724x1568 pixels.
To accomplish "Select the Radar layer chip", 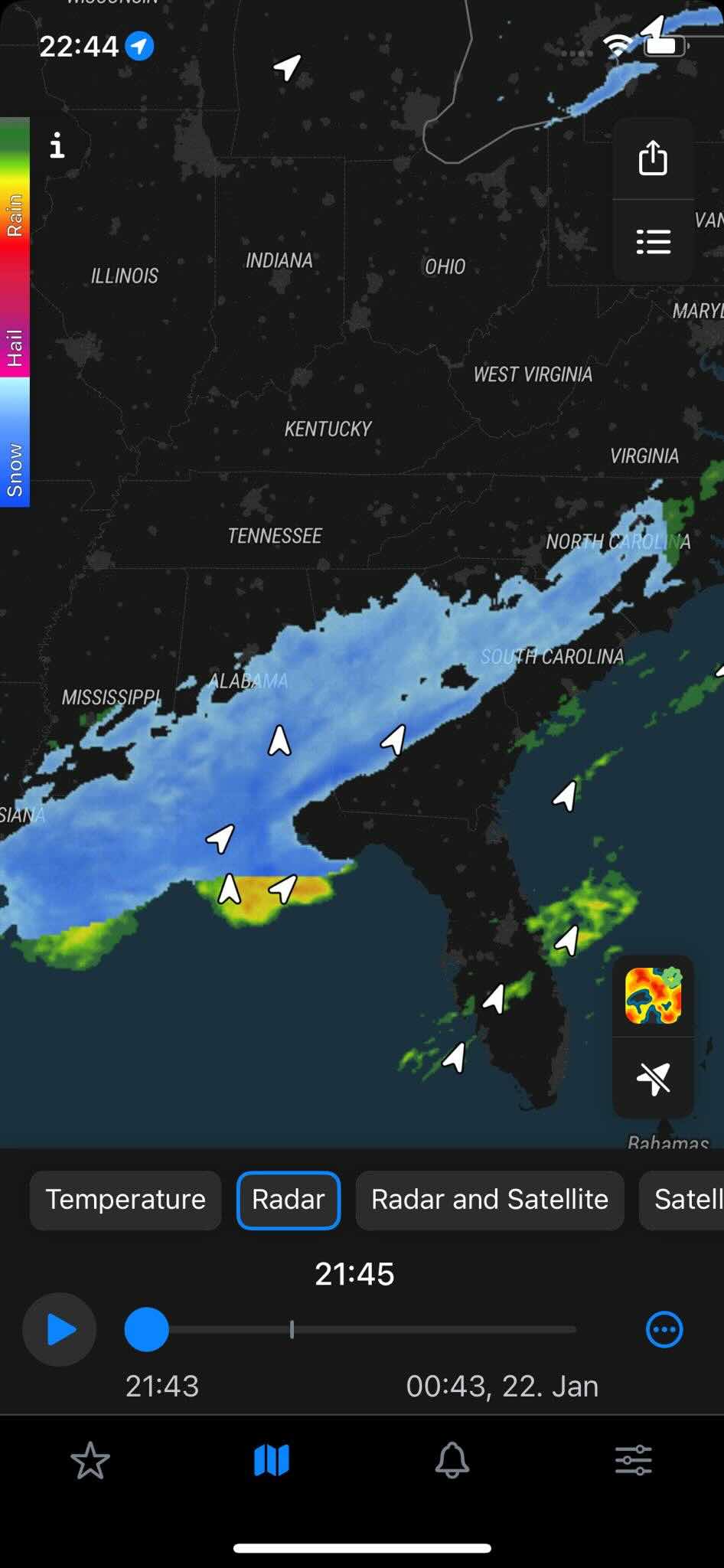I will click(x=289, y=1200).
